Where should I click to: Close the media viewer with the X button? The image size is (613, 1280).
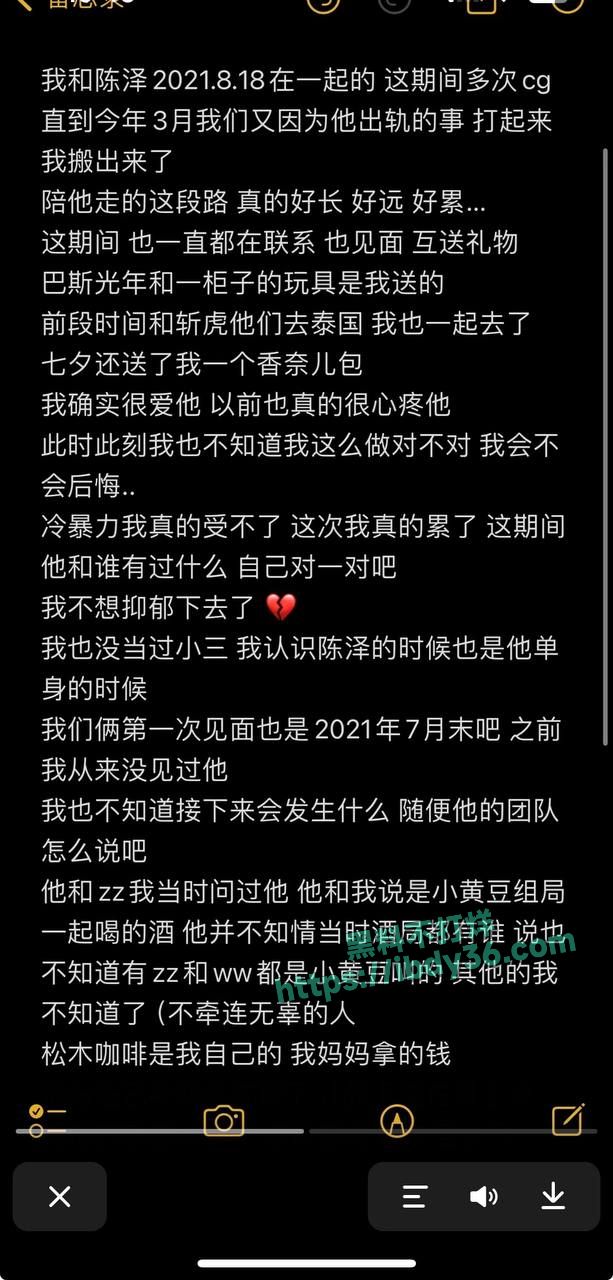click(60, 1196)
